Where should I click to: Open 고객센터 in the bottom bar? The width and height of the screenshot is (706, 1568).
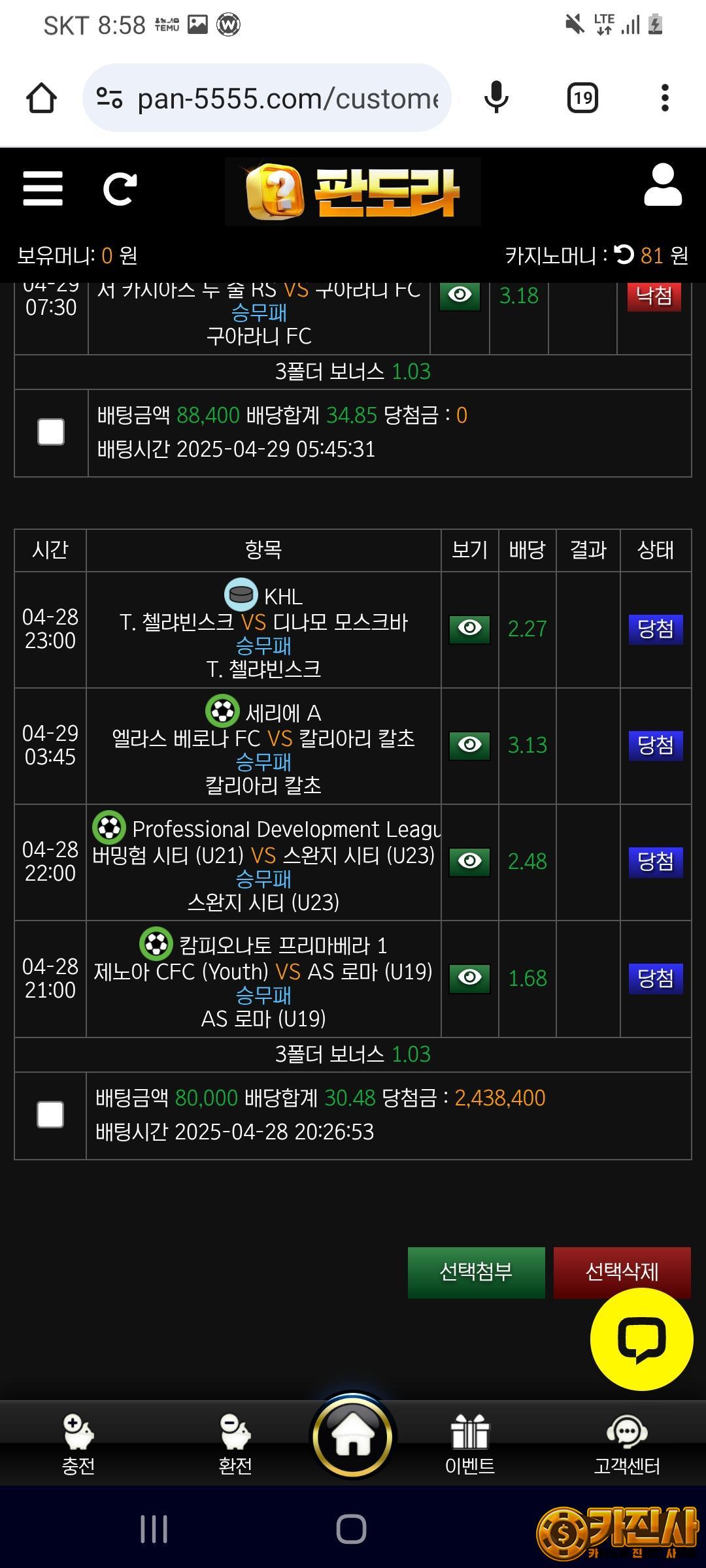[x=627, y=1445]
